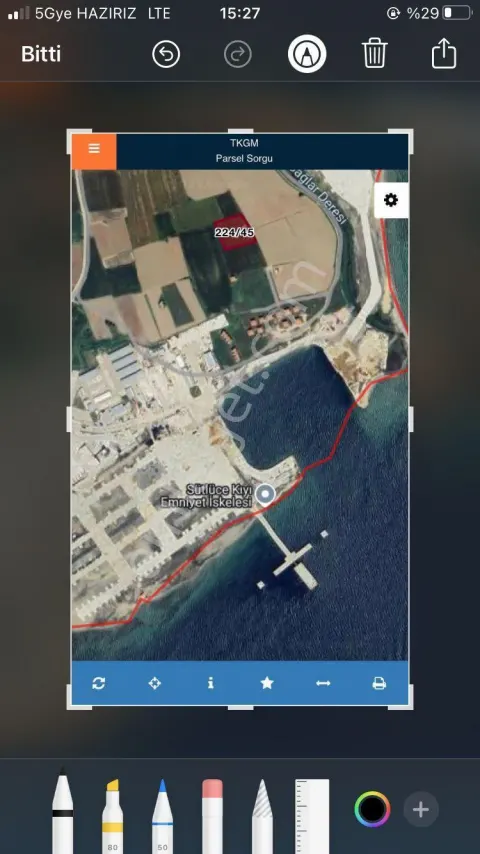Open the plus menu for more tools
Screen dimensions: 480x854
click(x=421, y=809)
